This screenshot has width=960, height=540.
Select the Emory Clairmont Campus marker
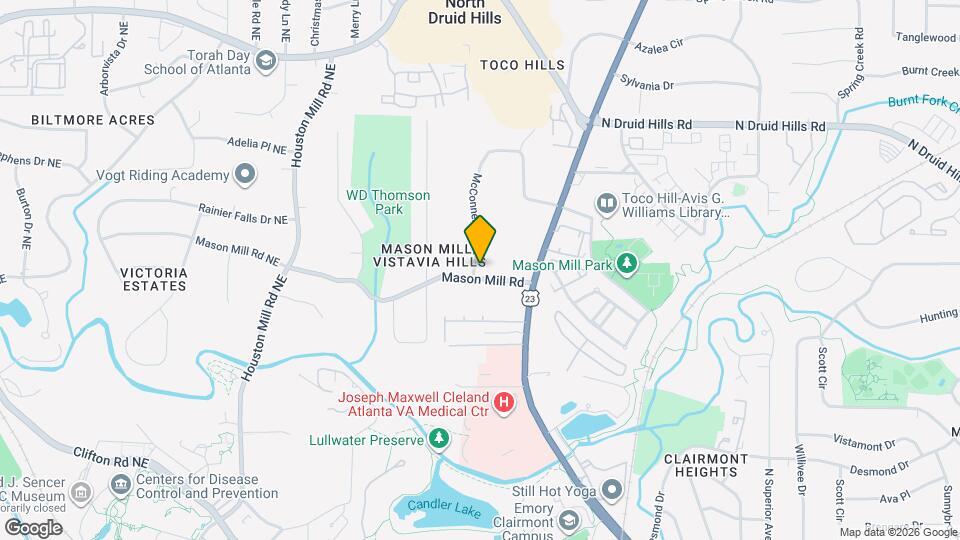point(569,520)
